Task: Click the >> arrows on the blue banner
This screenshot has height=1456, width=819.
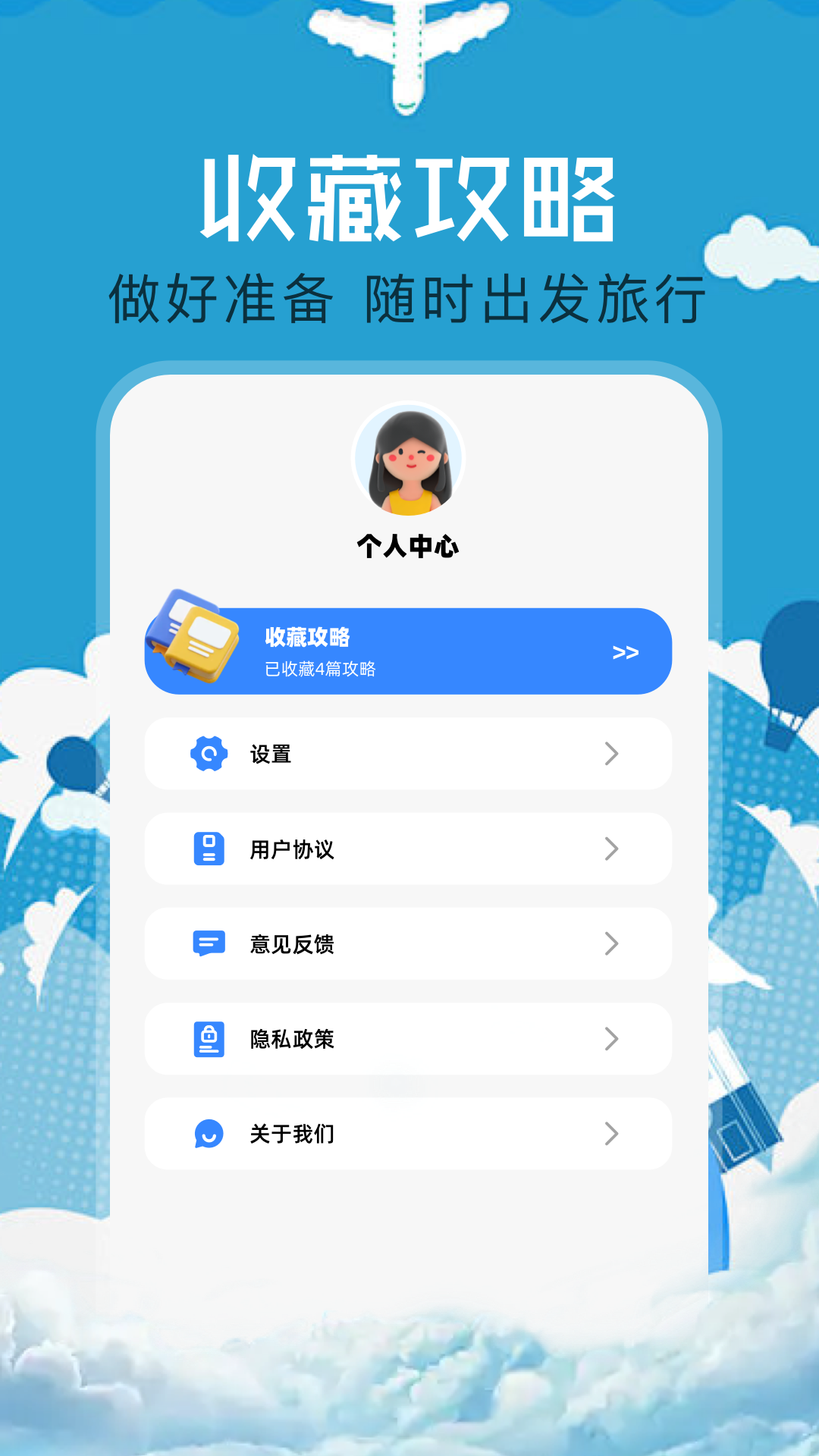Action: click(626, 651)
